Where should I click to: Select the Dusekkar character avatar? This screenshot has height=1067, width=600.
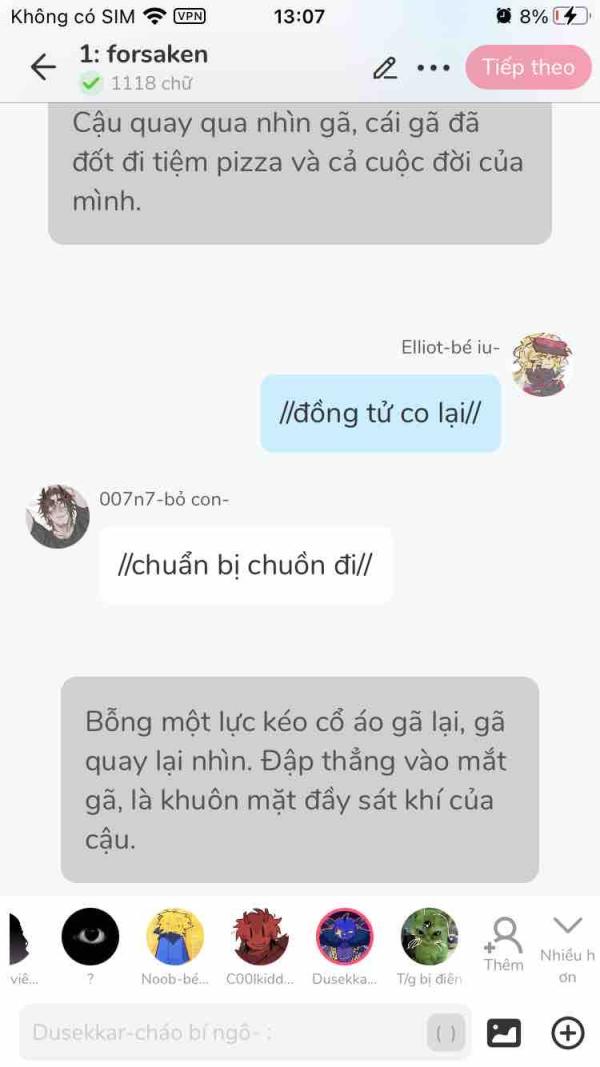tap(345, 937)
